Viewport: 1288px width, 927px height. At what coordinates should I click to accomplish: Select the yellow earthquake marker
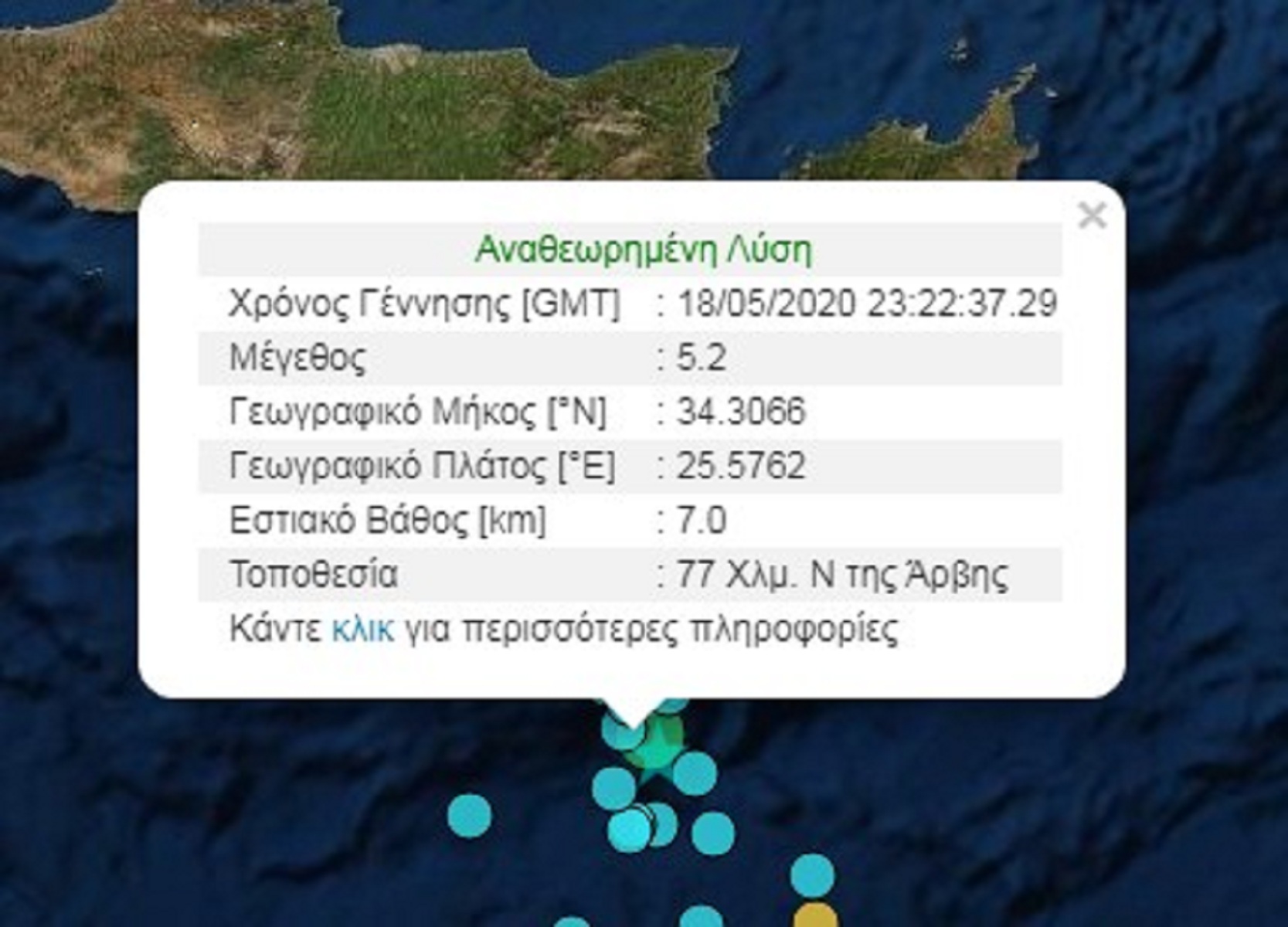815,916
